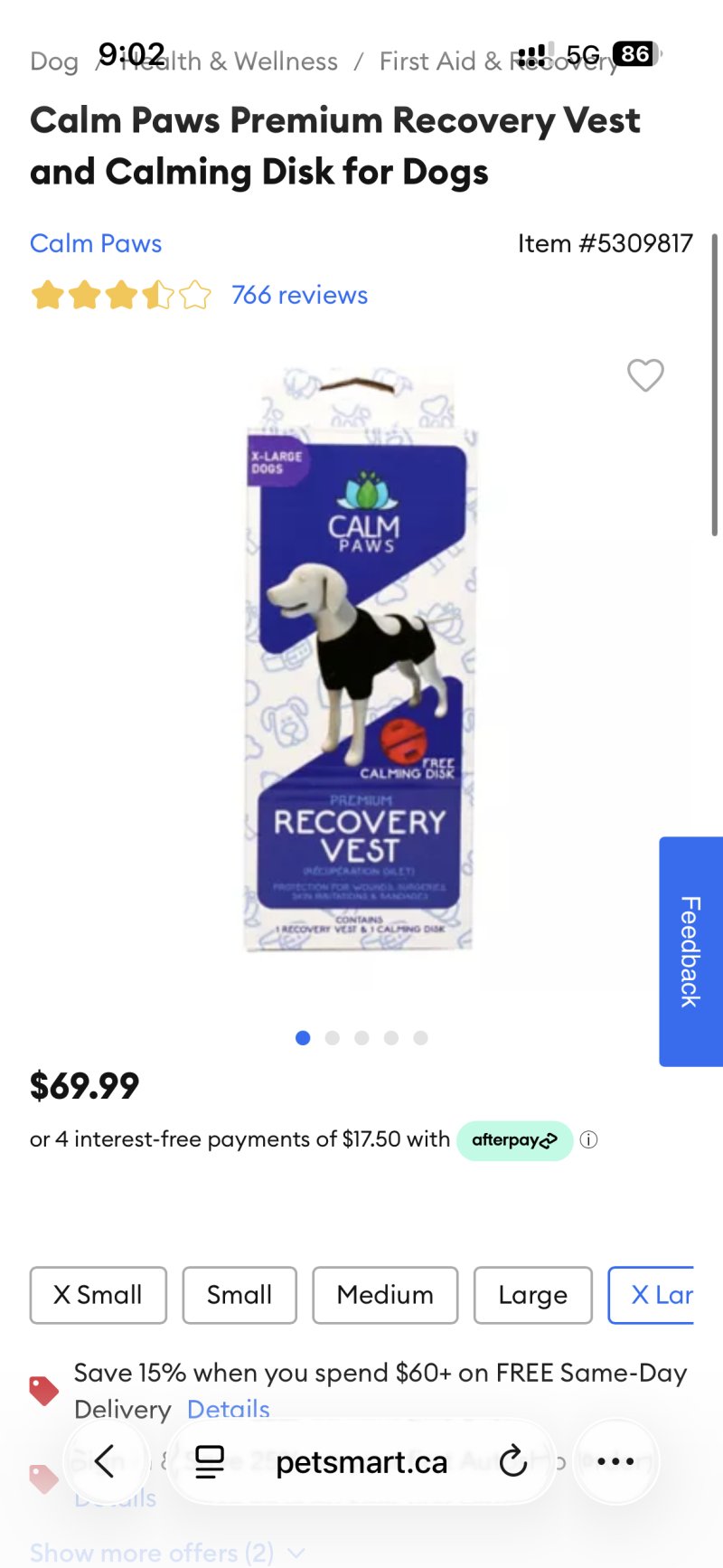
Task: Open the page menu icon beside the address
Action: coord(210,1461)
